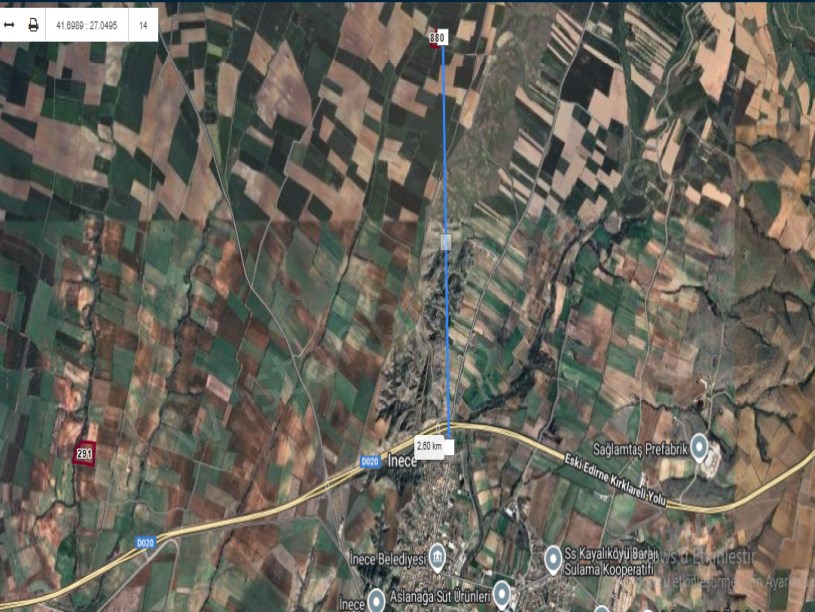Screen dimensions: 815x612
Task: Activate the distance measuring tool
Action: point(10,25)
